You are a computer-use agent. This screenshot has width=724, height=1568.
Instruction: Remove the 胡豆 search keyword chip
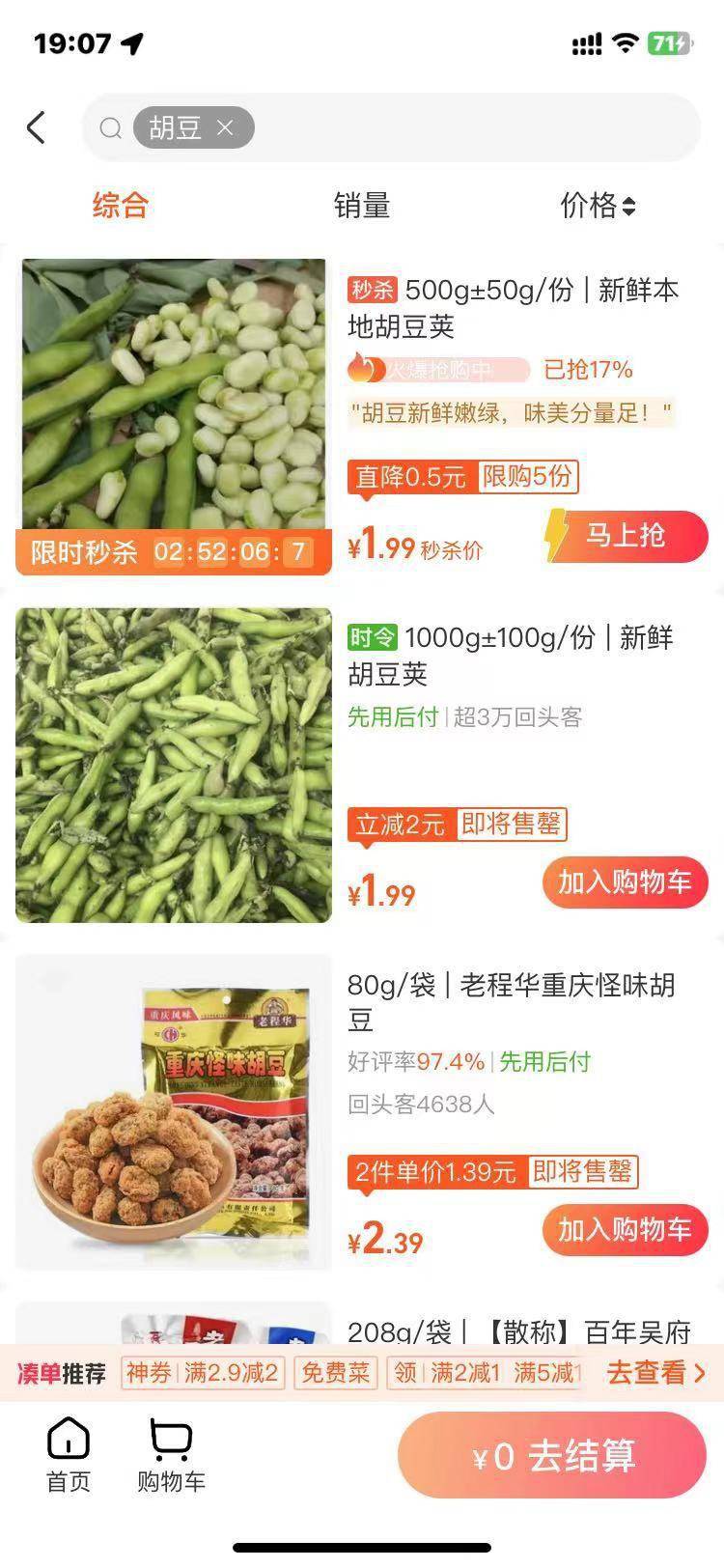pyautogui.click(x=225, y=127)
